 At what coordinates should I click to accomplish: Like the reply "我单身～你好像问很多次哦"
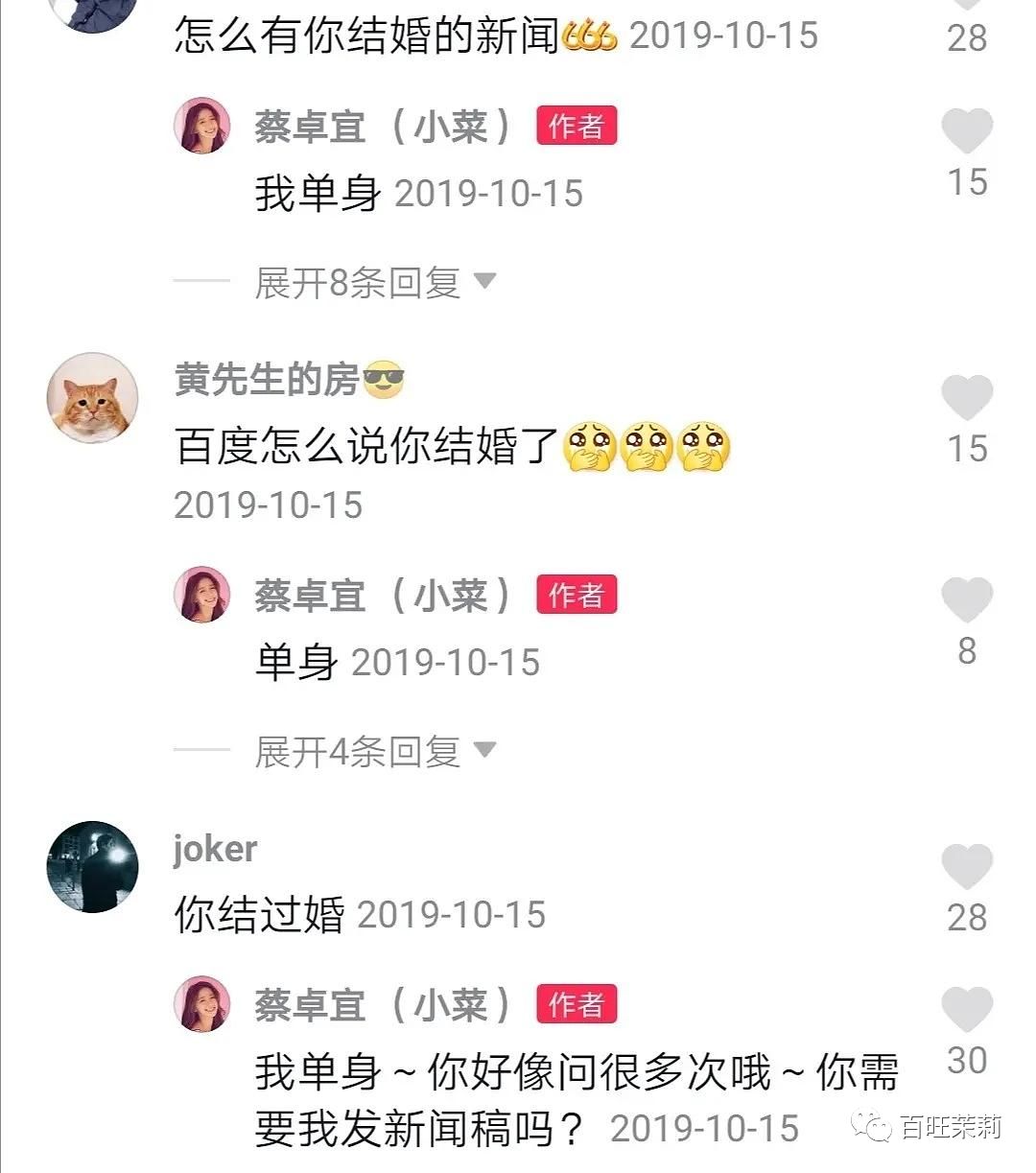tap(966, 1010)
